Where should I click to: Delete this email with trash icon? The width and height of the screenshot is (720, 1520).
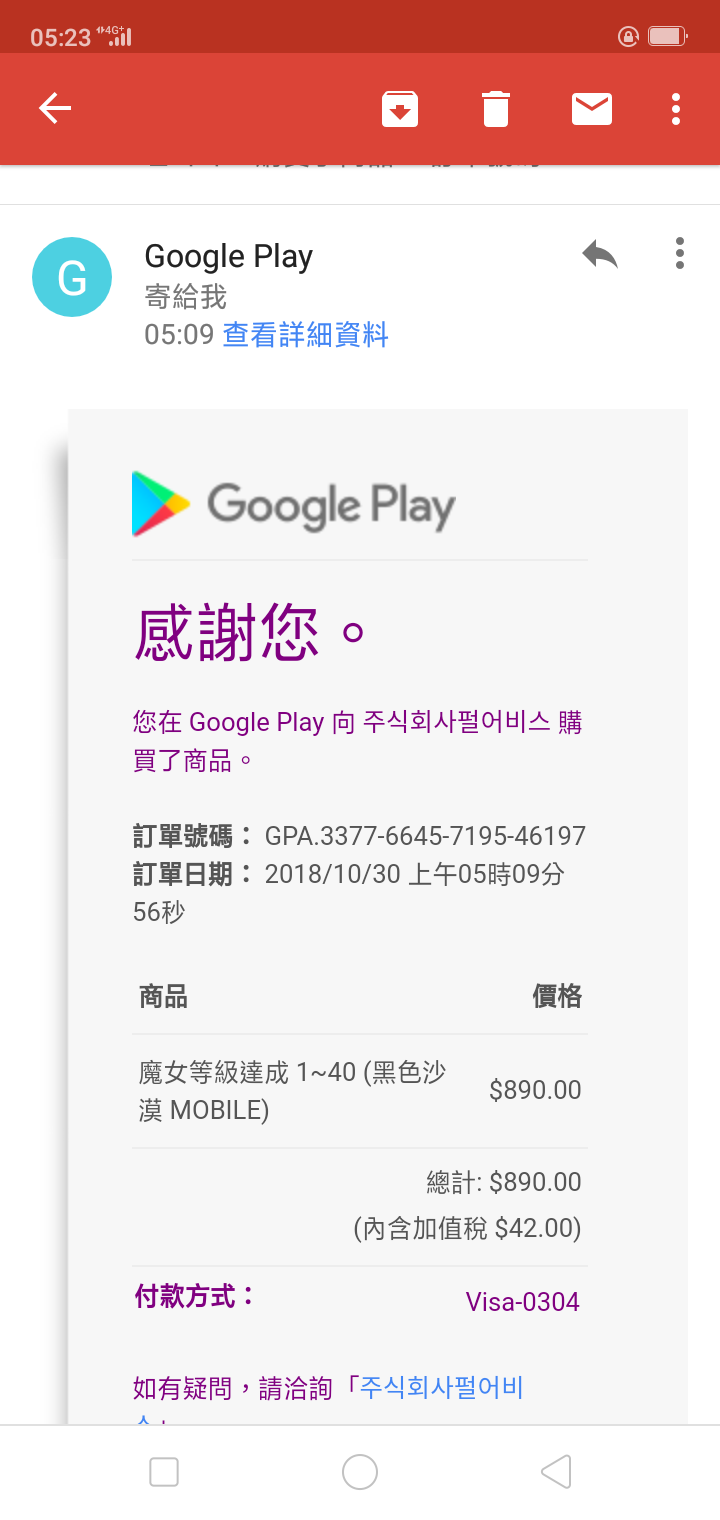click(x=496, y=109)
